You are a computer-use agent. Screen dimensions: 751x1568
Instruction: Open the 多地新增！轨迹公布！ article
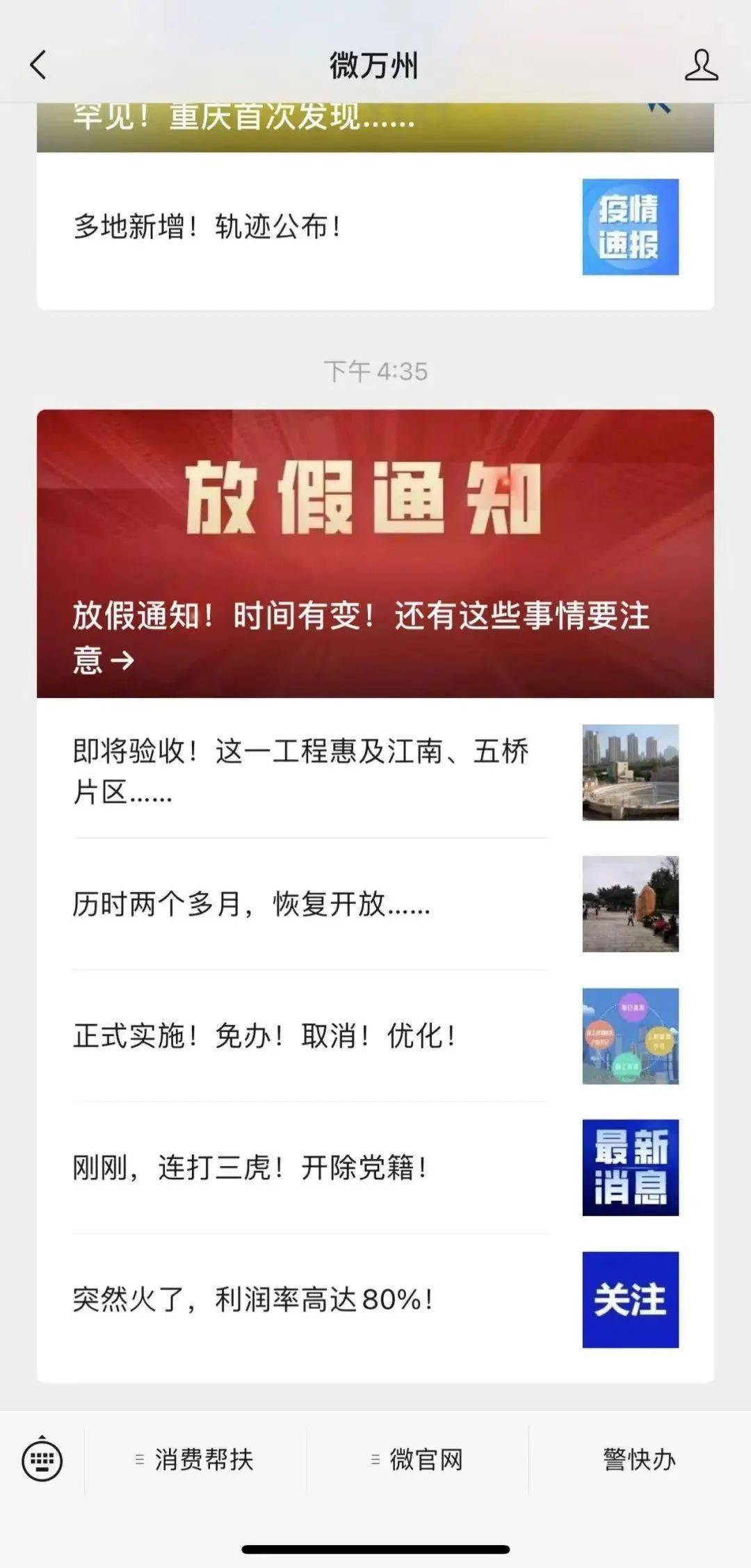207,227
